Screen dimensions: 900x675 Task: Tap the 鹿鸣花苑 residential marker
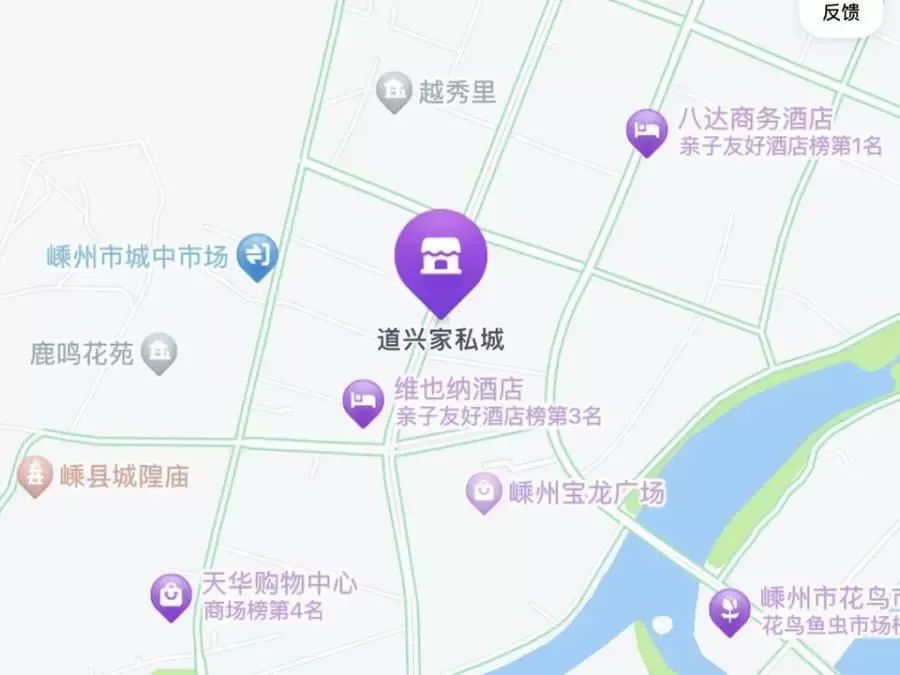pos(159,353)
